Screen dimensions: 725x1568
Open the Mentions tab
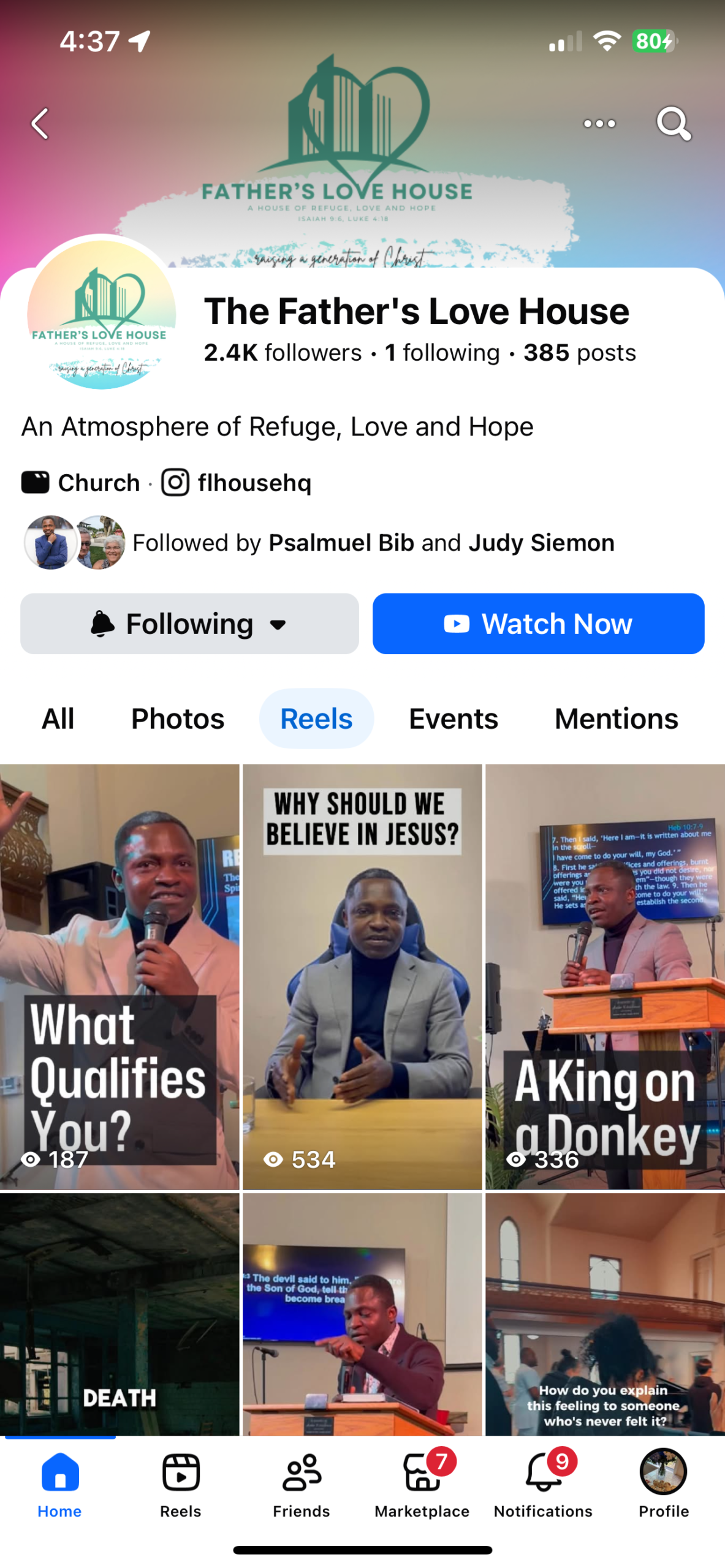pos(616,718)
